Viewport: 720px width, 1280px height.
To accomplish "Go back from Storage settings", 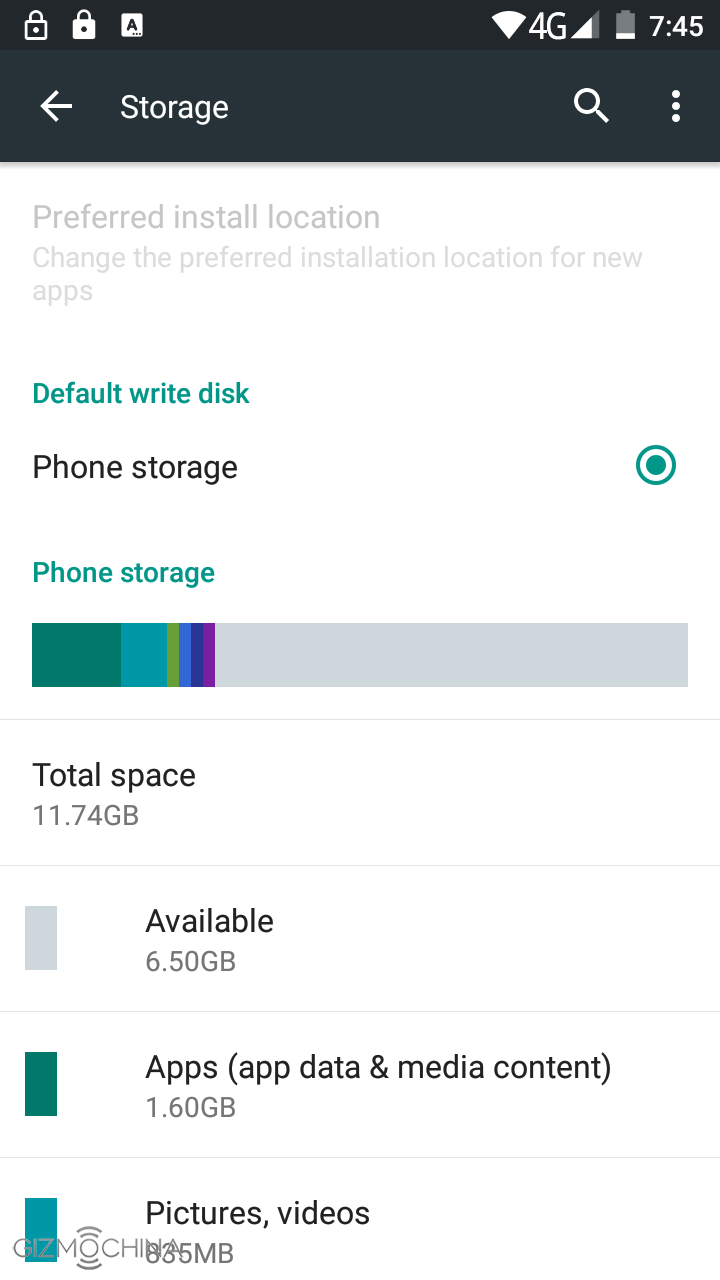I will 56,107.
